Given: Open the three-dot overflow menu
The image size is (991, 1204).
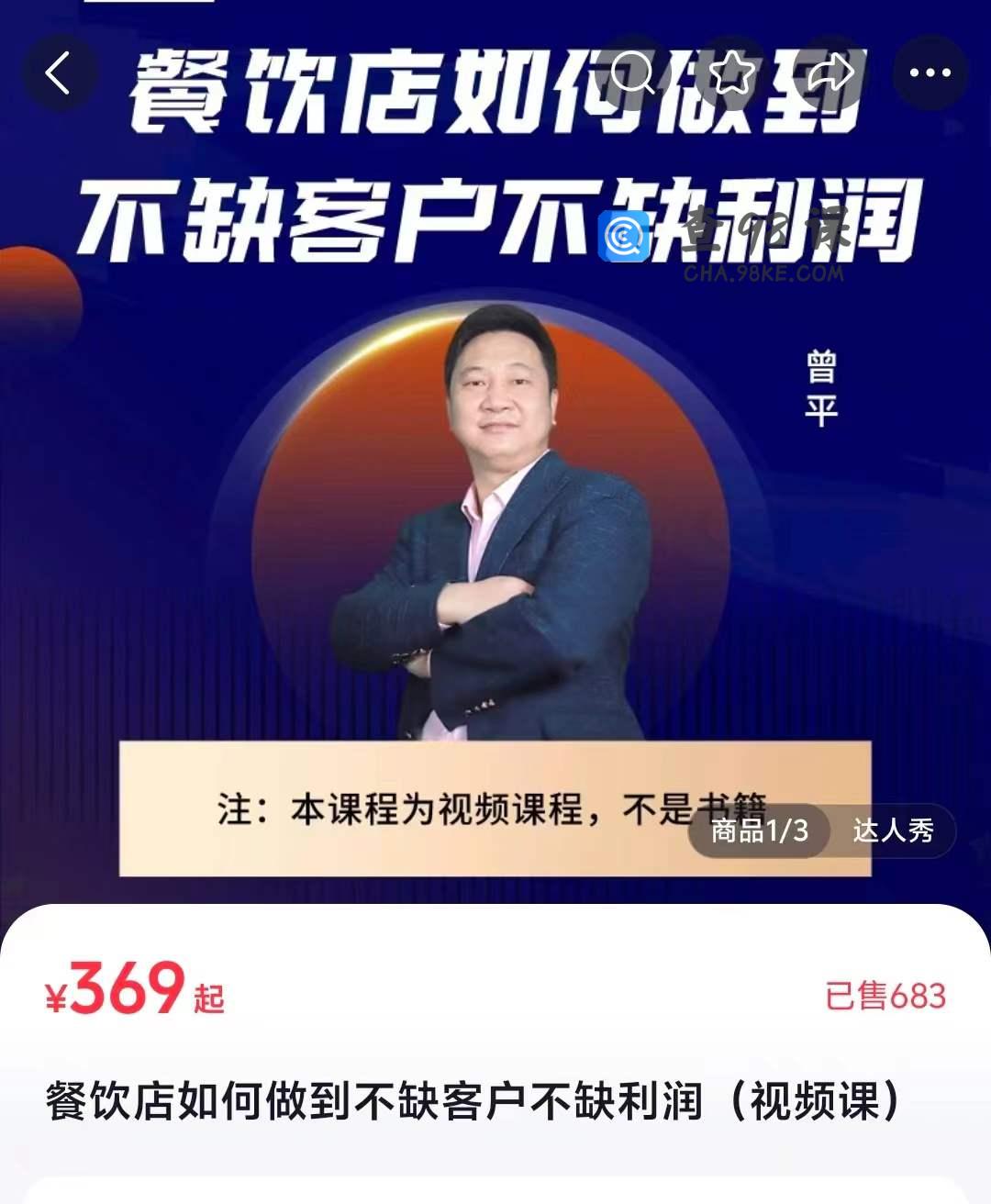Looking at the screenshot, I should (930, 72).
